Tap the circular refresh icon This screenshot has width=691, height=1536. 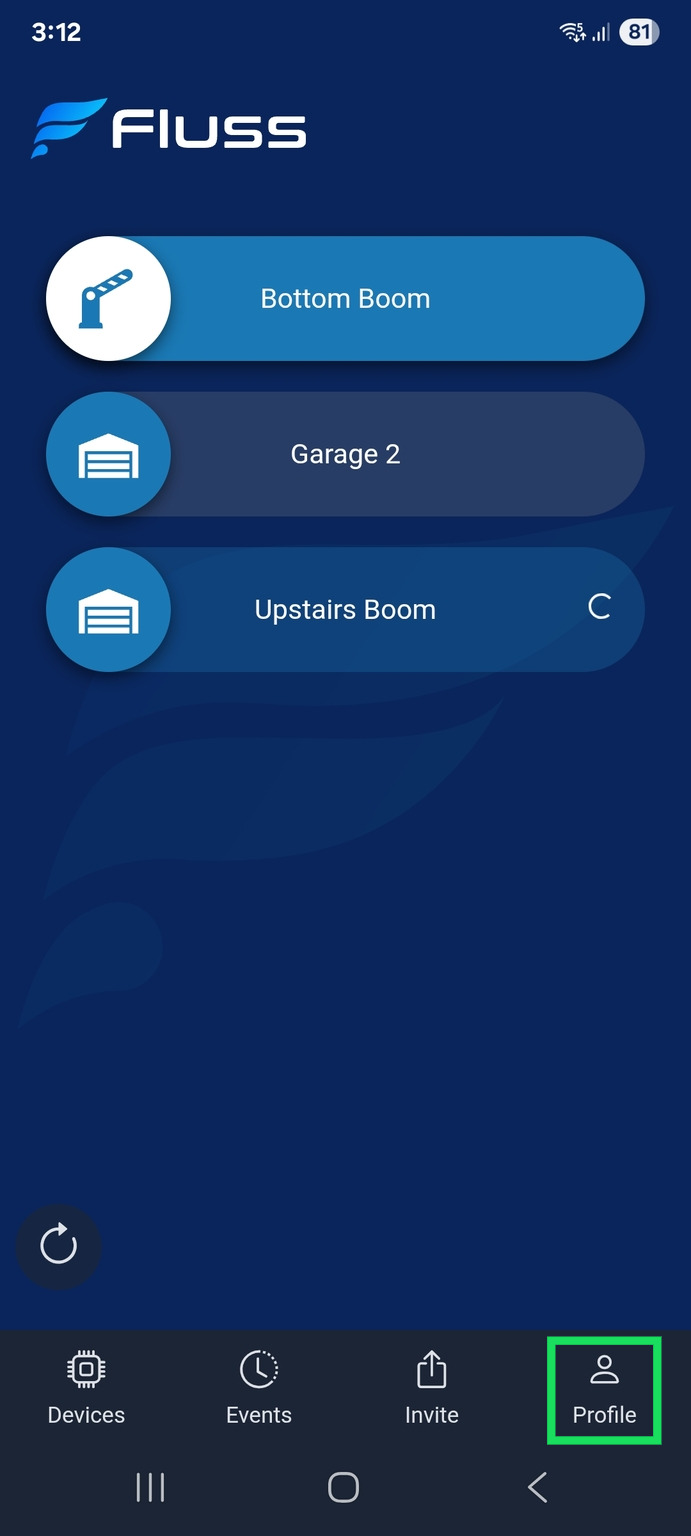(x=59, y=1246)
